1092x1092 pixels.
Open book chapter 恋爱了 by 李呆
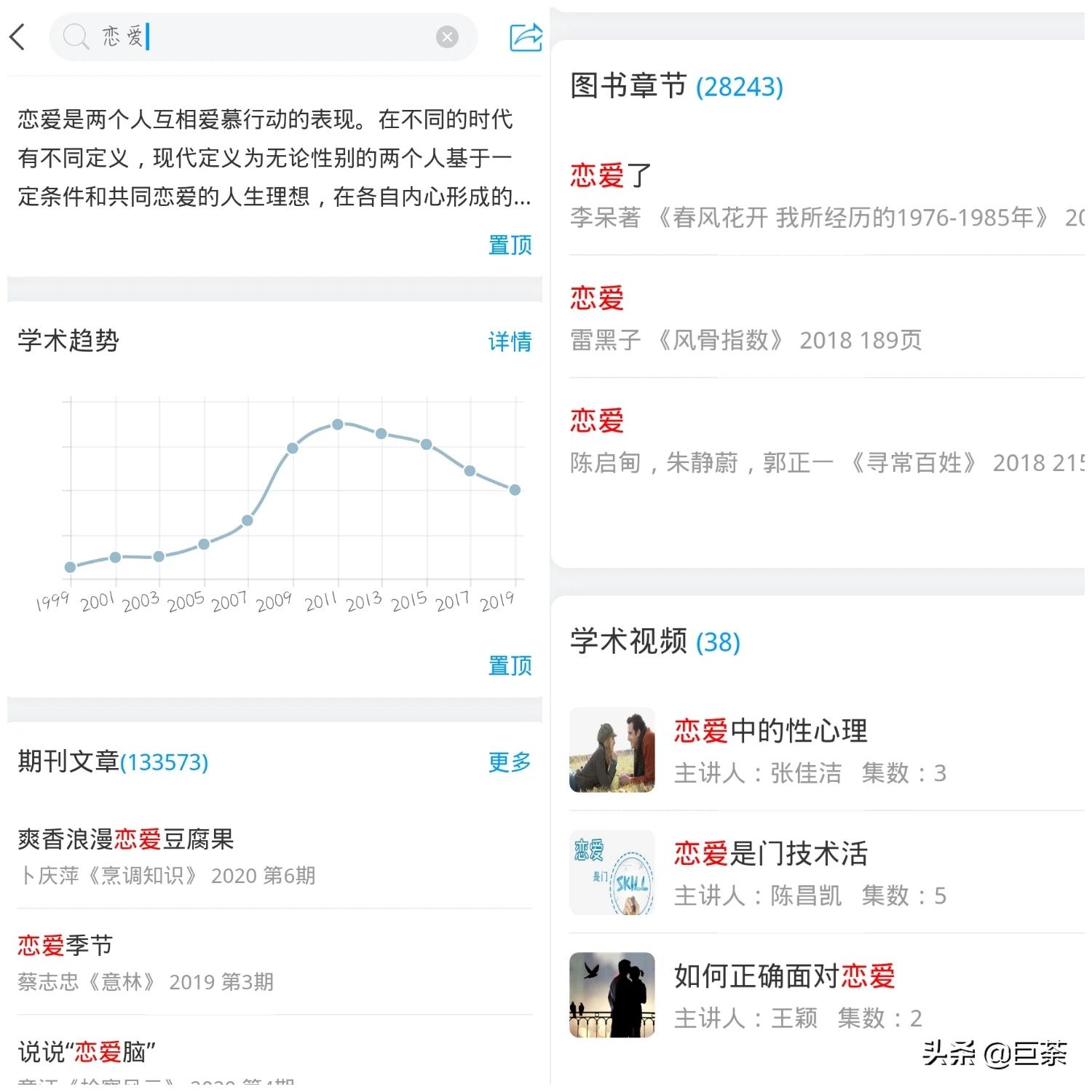point(610,175)
